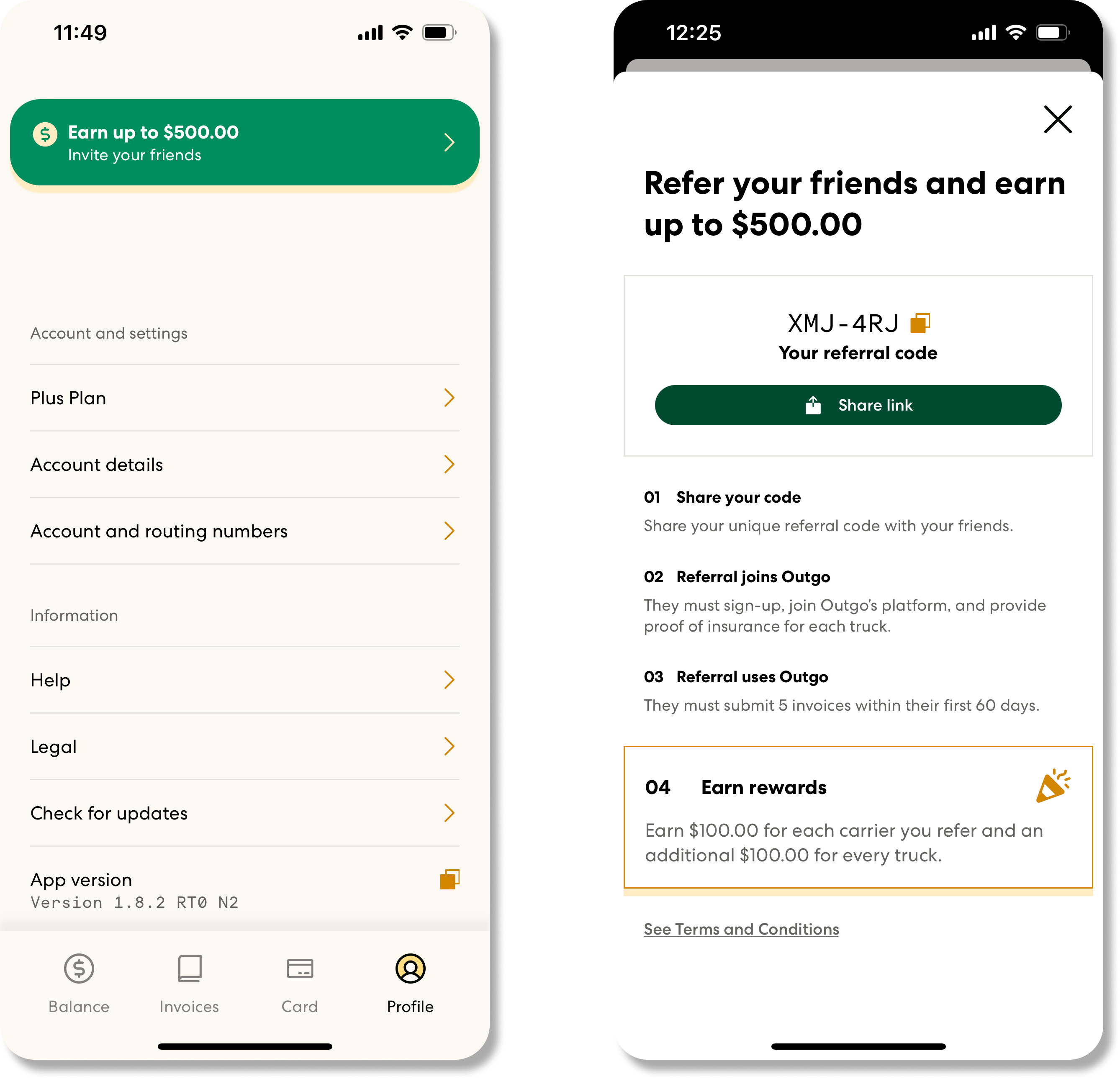Tap Check for updates
Viewport: 1120px width, 1079px height.
pos(244,813)
